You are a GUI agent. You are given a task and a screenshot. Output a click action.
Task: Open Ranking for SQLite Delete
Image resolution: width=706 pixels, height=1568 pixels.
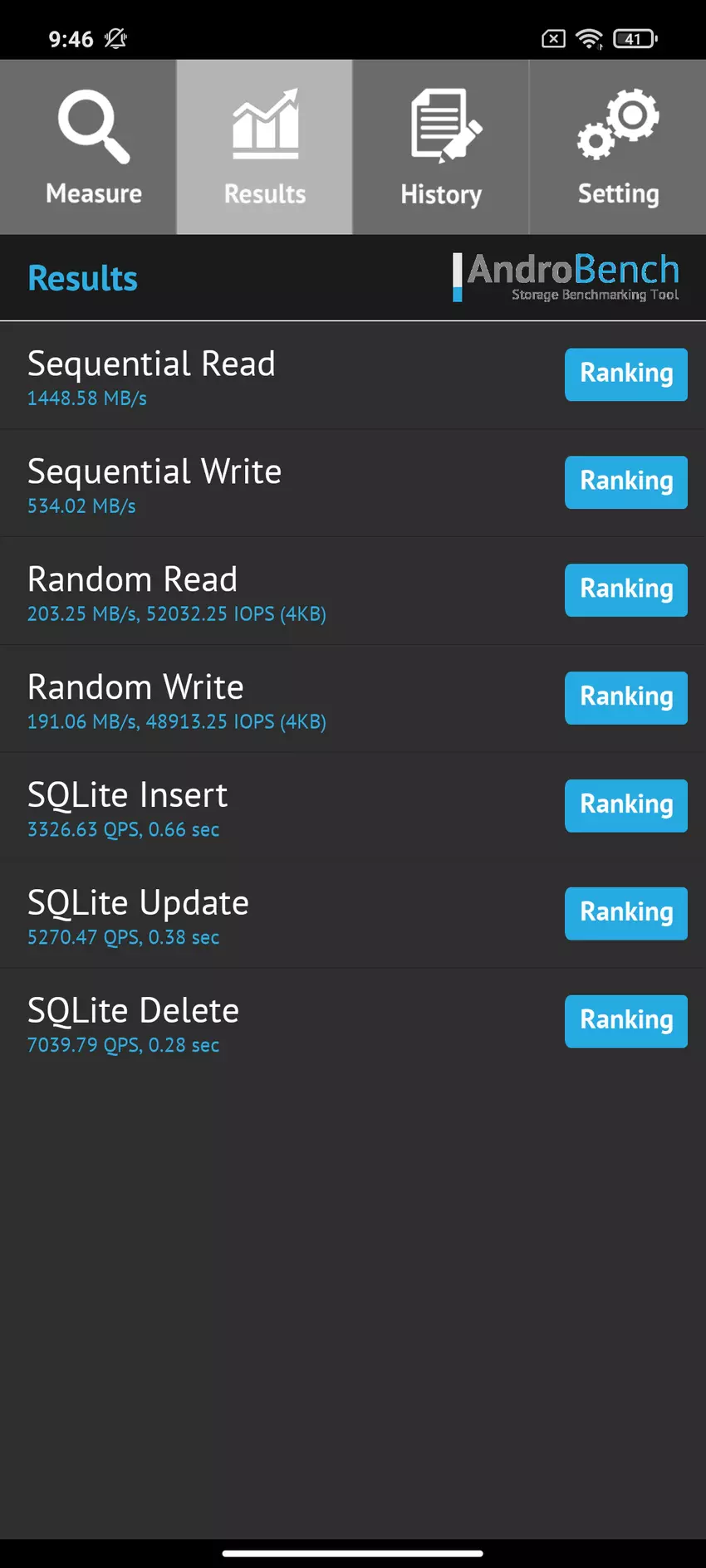[625, 1022]
